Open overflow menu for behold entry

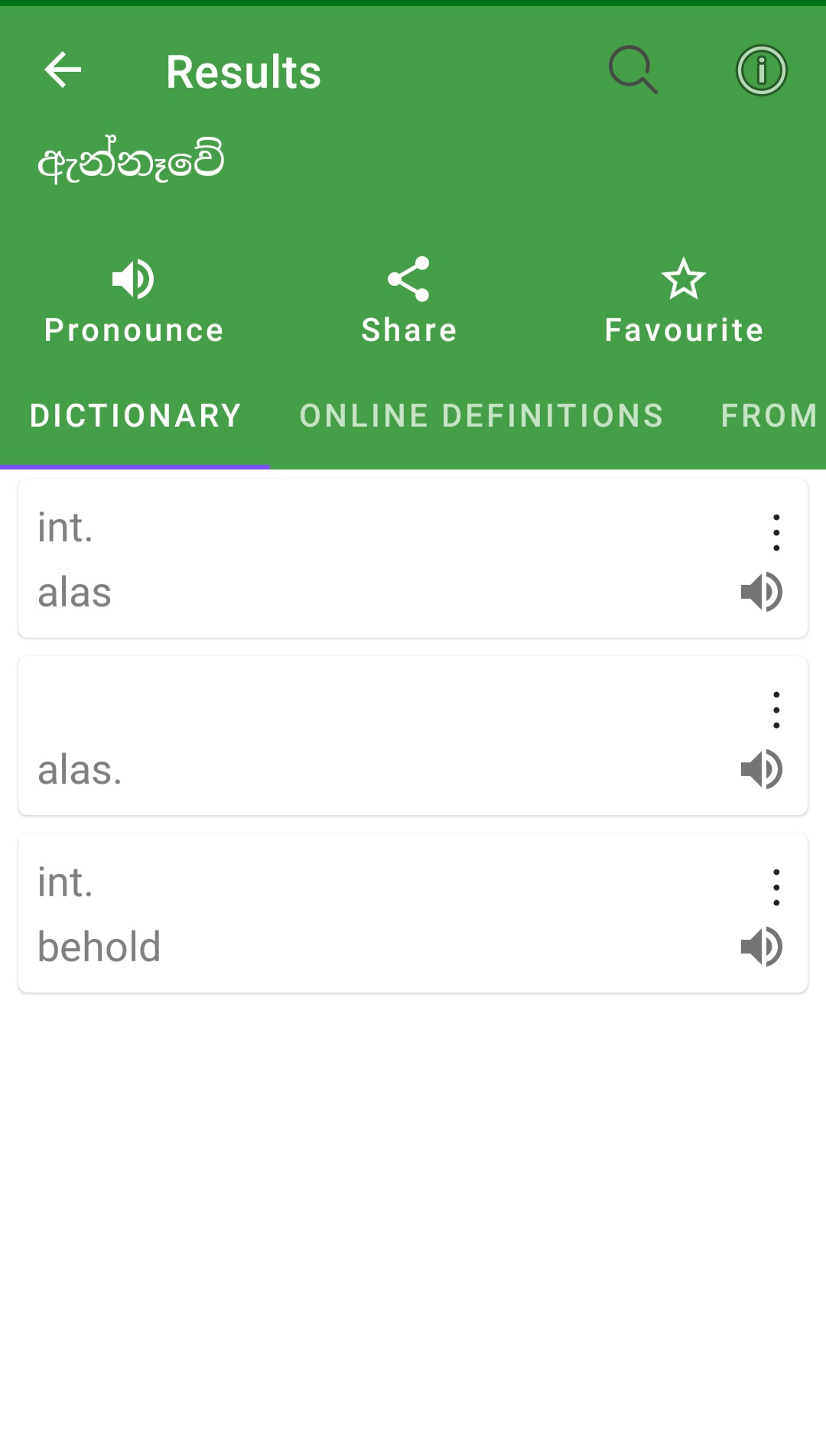pyautogui.click(x=776, y=887)
